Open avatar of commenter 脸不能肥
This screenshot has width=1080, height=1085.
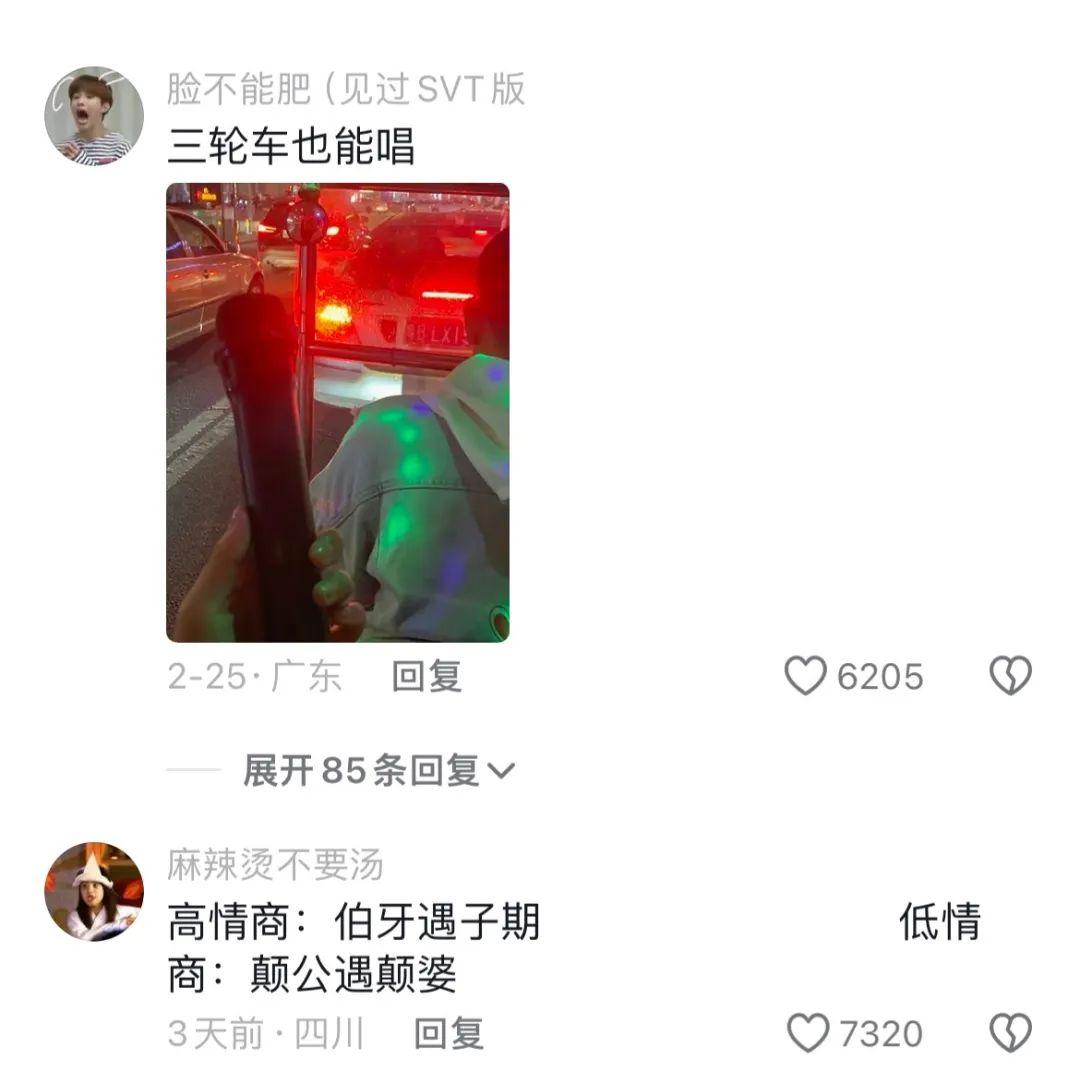point(94,116)
